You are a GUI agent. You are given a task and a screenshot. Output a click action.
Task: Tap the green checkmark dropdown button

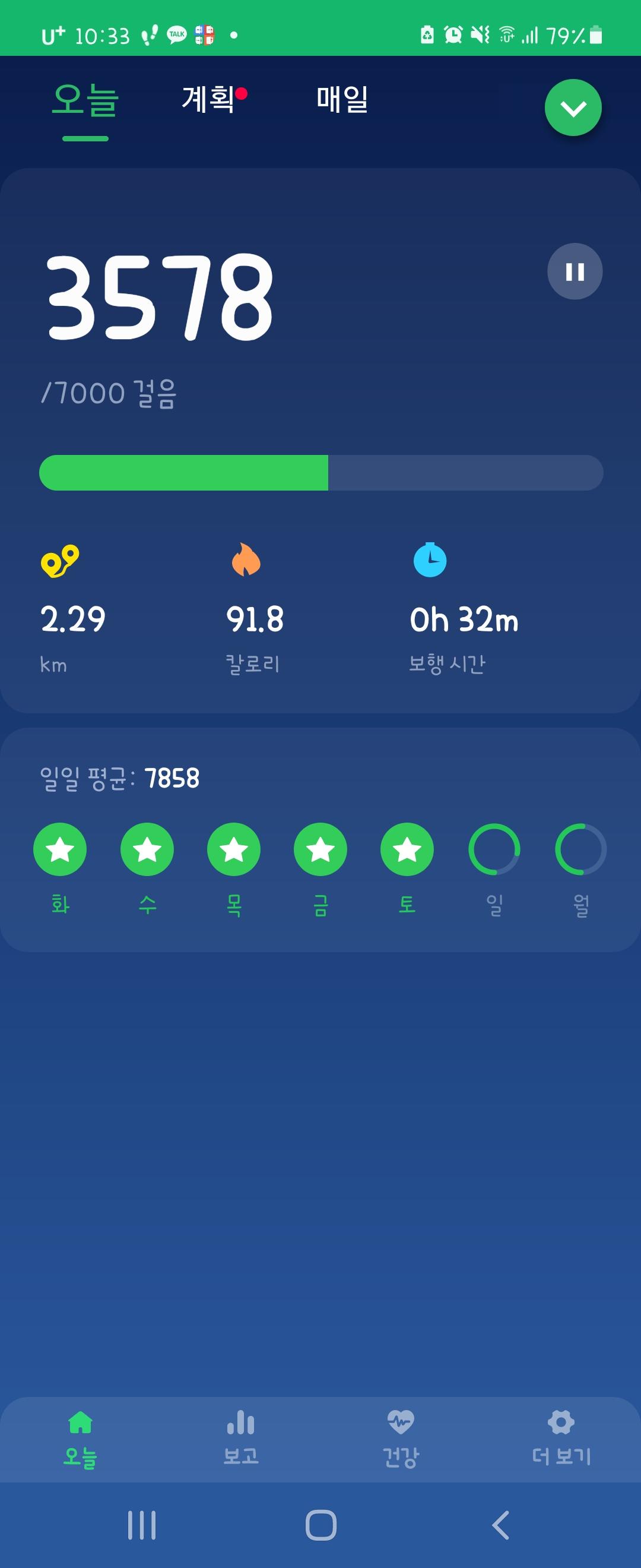(573, 108)
